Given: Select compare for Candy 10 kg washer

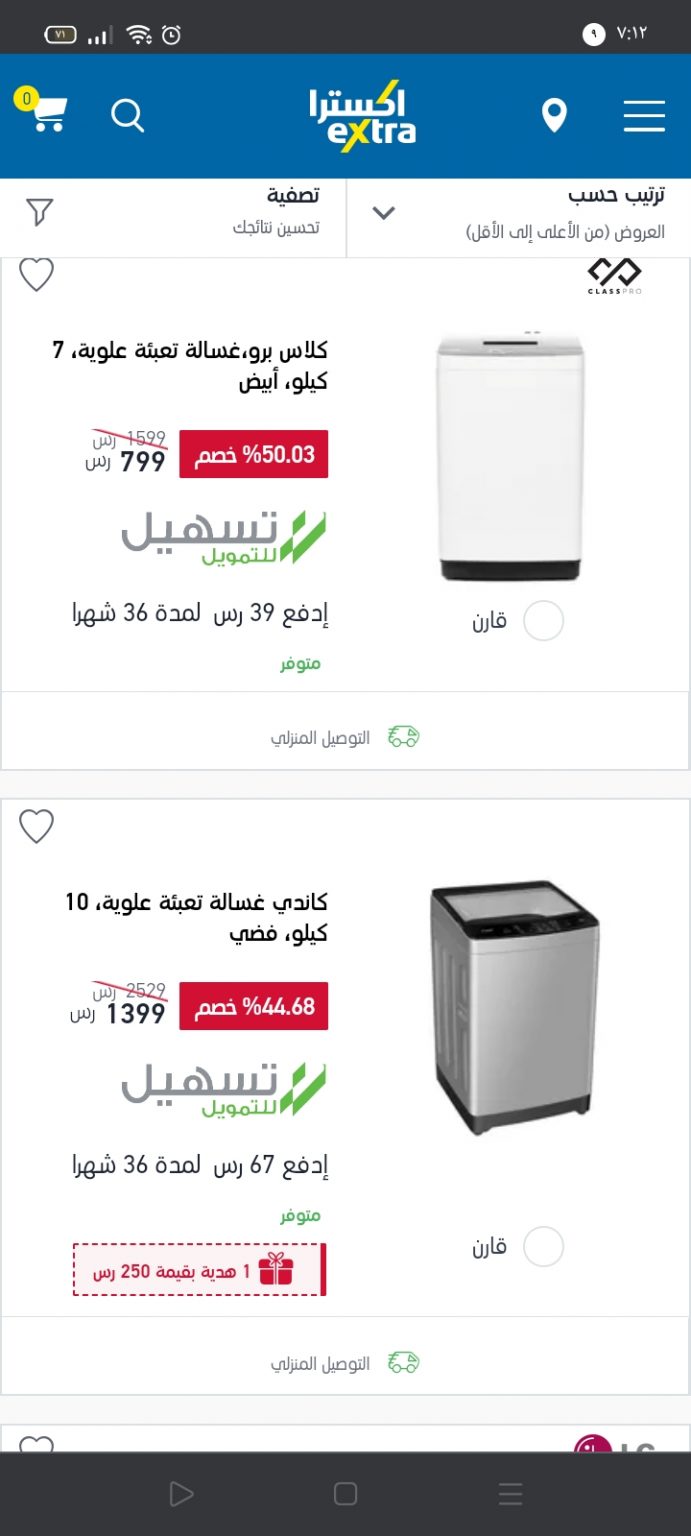Looking at the screenshot, I should pos(543,1247).
